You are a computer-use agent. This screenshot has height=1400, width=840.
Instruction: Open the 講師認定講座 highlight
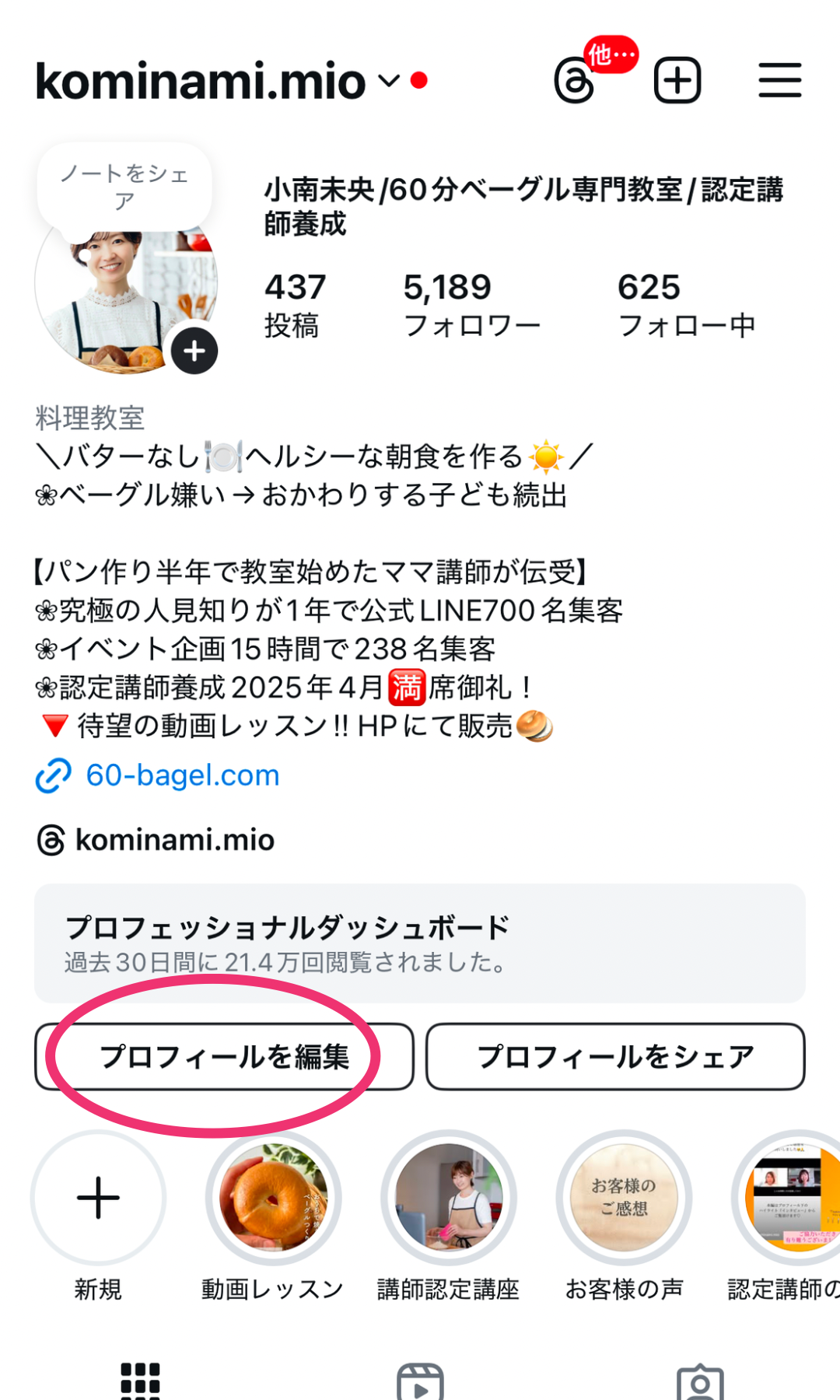tap(448, 1198)
